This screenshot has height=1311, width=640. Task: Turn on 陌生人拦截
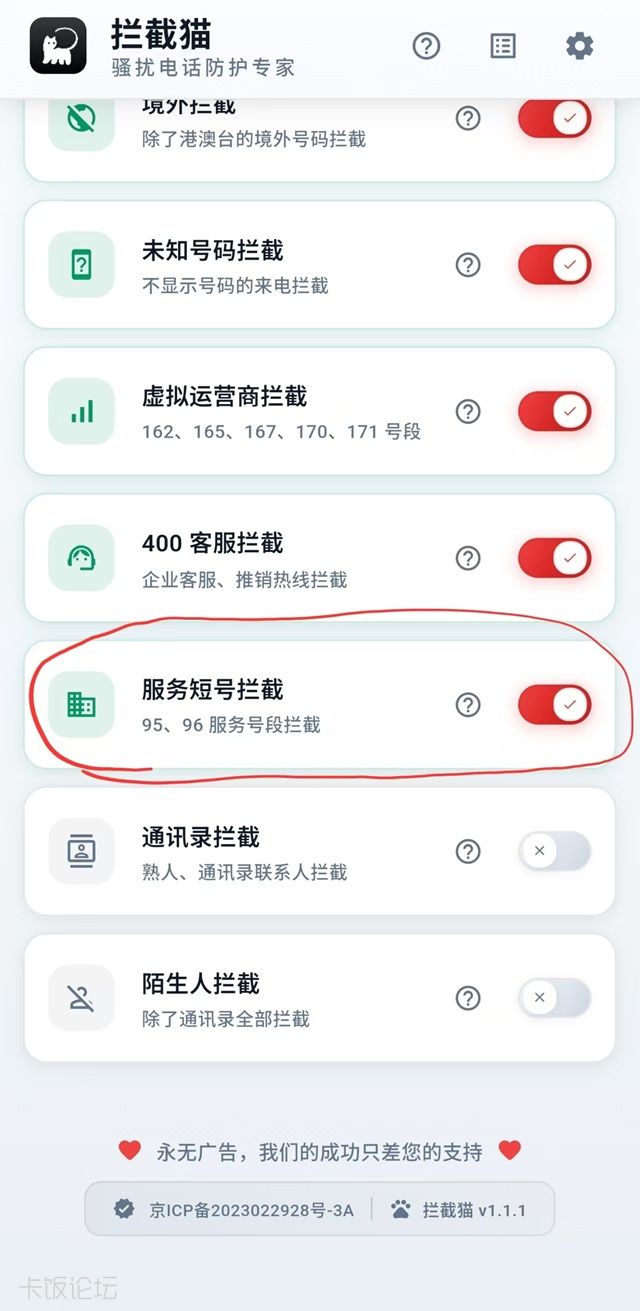tap(554, 998)
